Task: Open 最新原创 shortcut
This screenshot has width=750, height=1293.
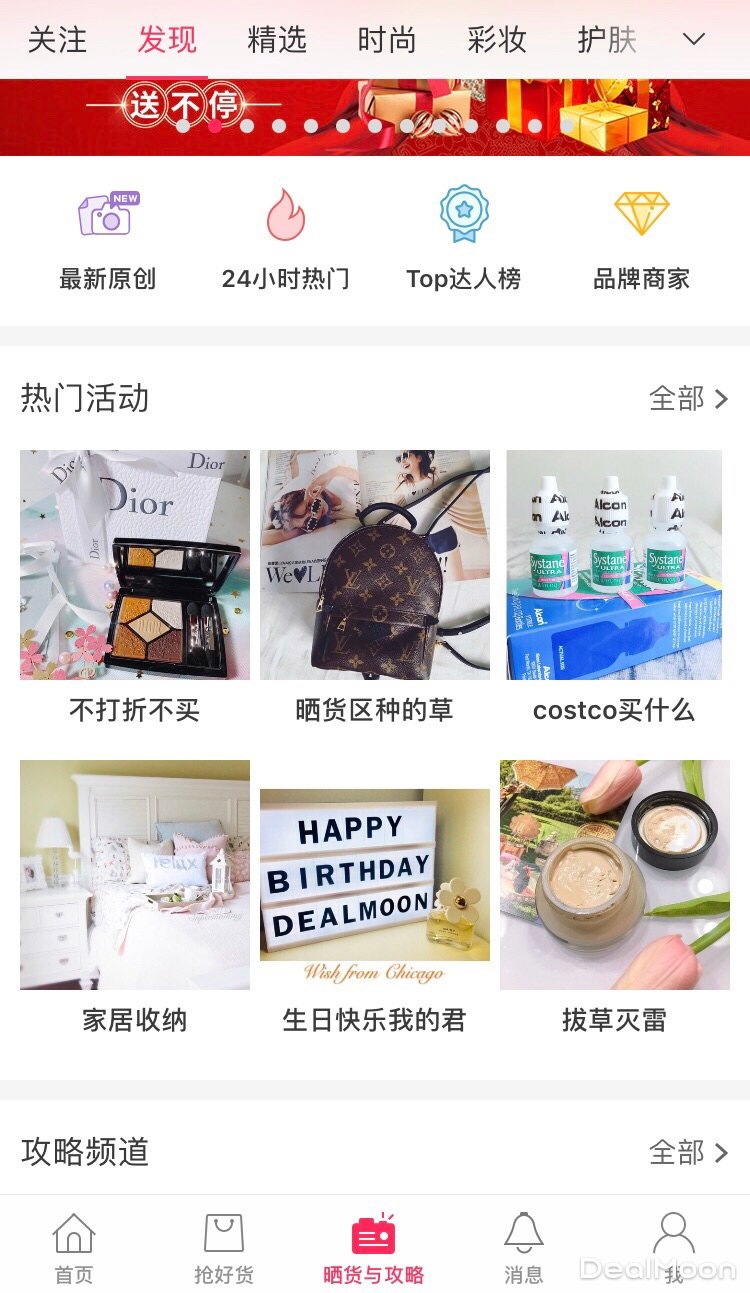Action: 107,240
